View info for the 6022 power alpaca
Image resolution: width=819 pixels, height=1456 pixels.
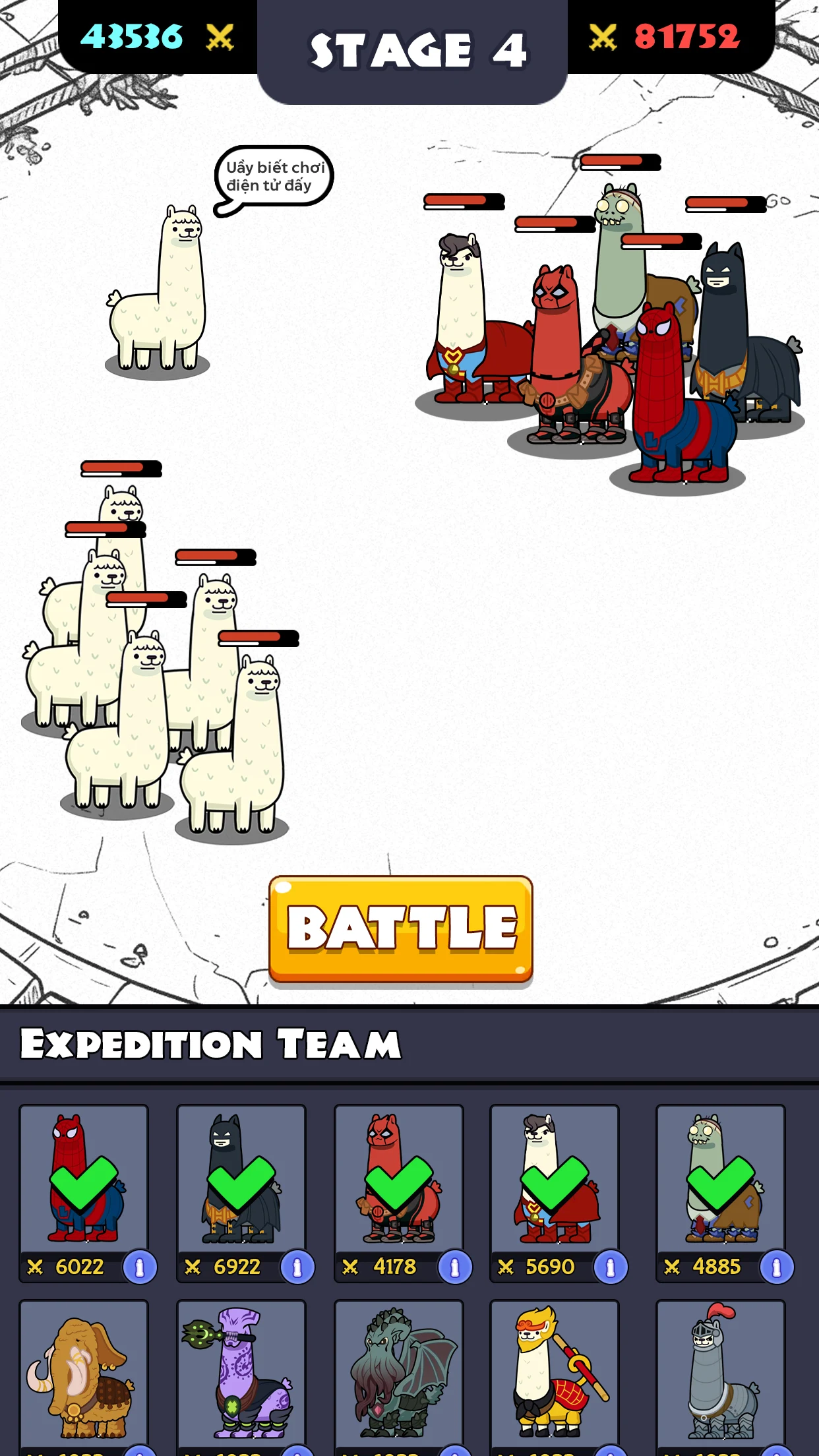[x=140, y=1267]
